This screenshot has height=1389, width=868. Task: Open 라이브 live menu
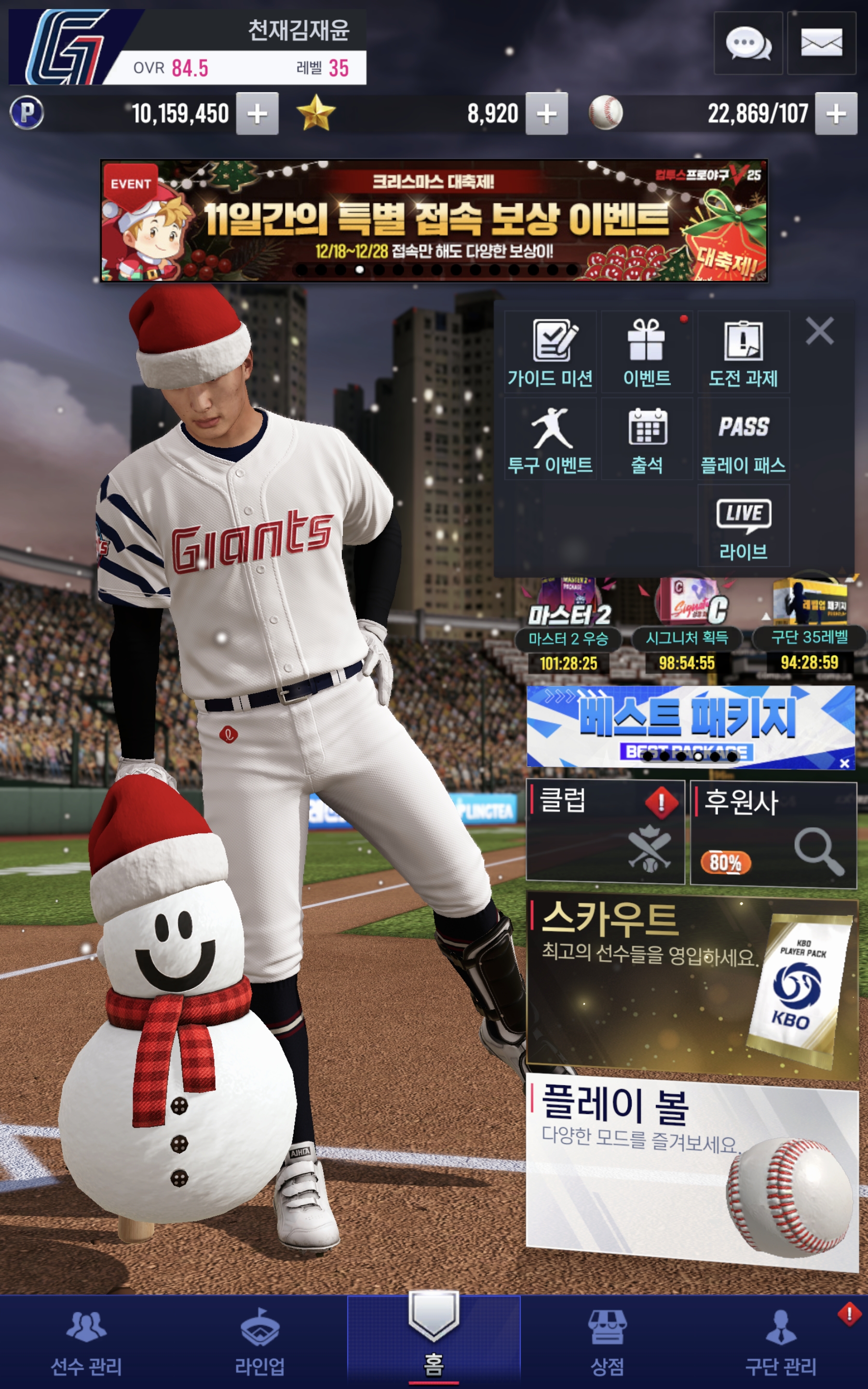coord(744,526)
